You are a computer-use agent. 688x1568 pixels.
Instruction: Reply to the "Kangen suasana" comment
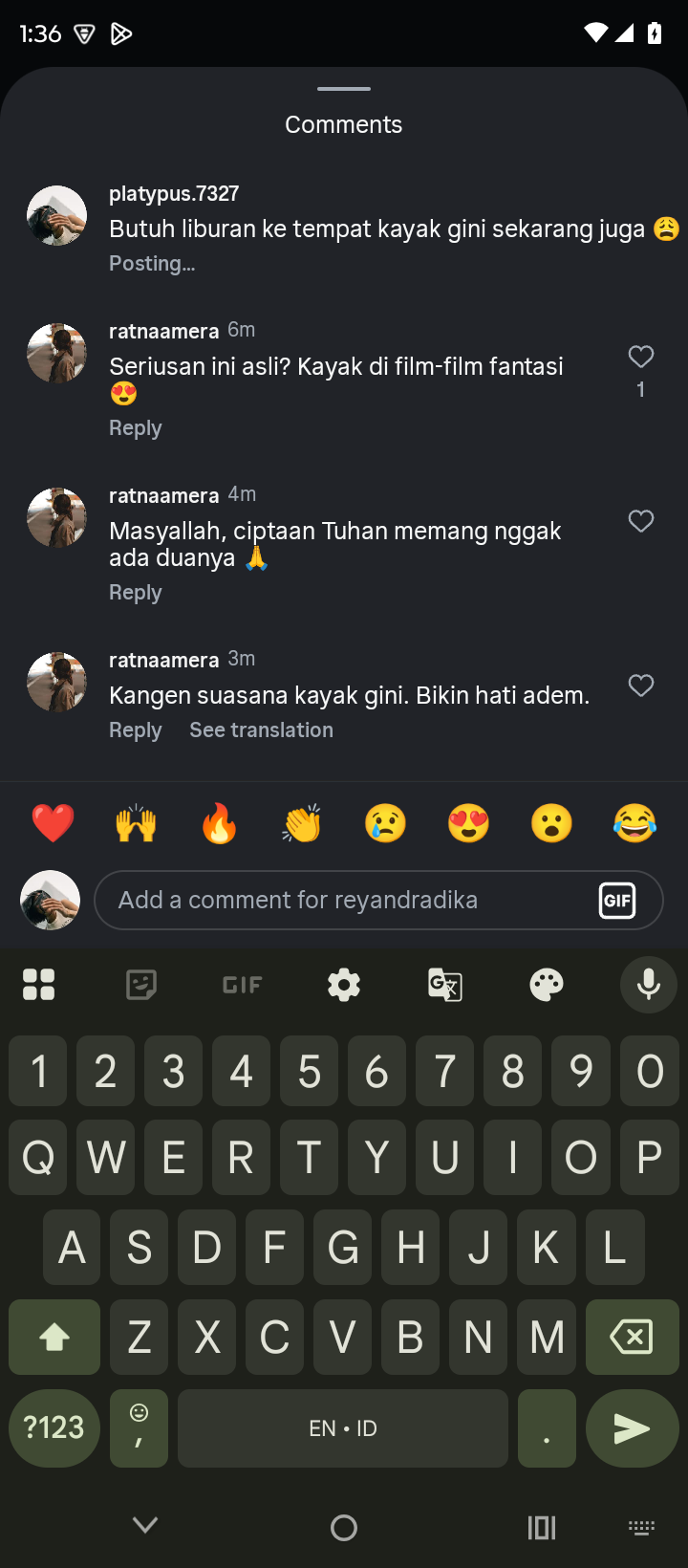[135, 730]
